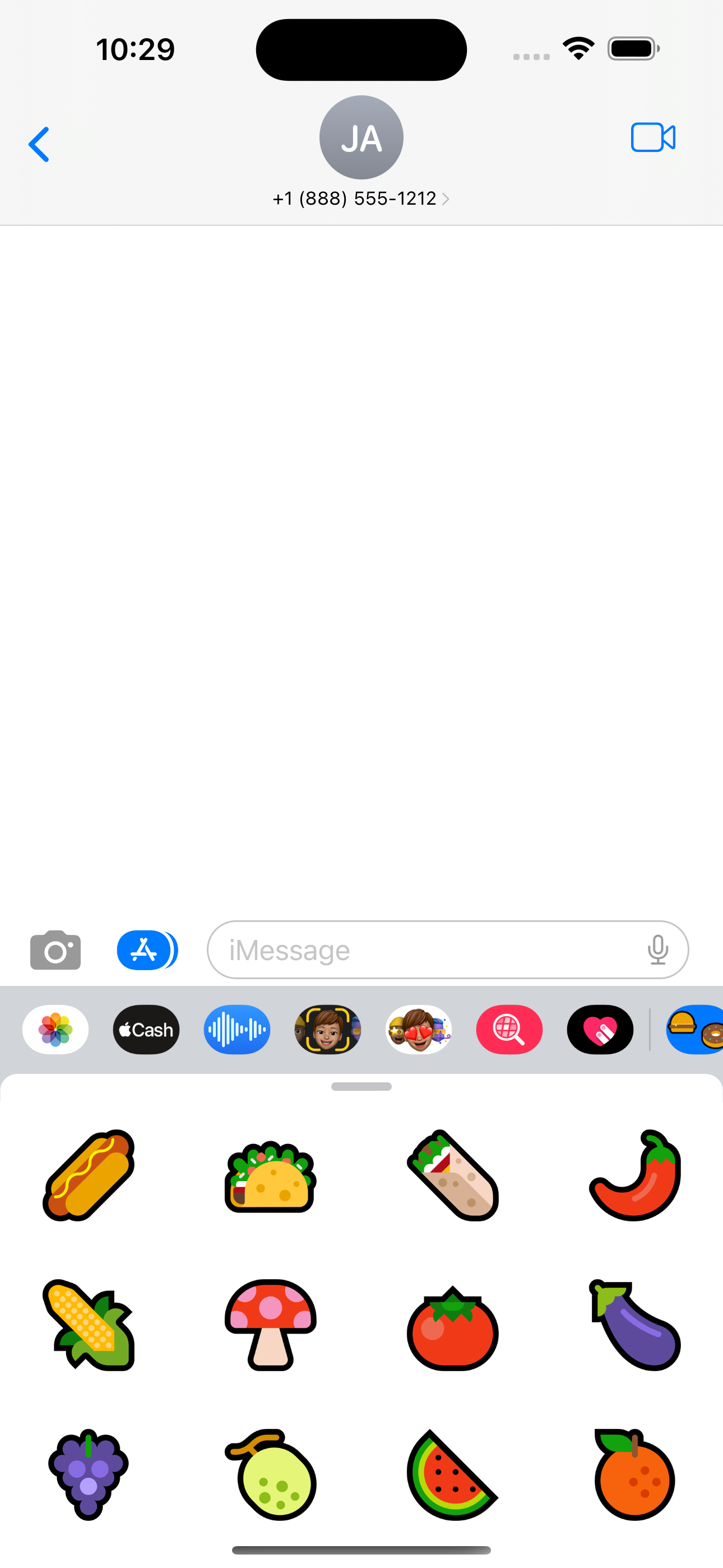723x1568 pixels.
Task: Send the watermelon slice sticker
Action: pos(452,1475)
